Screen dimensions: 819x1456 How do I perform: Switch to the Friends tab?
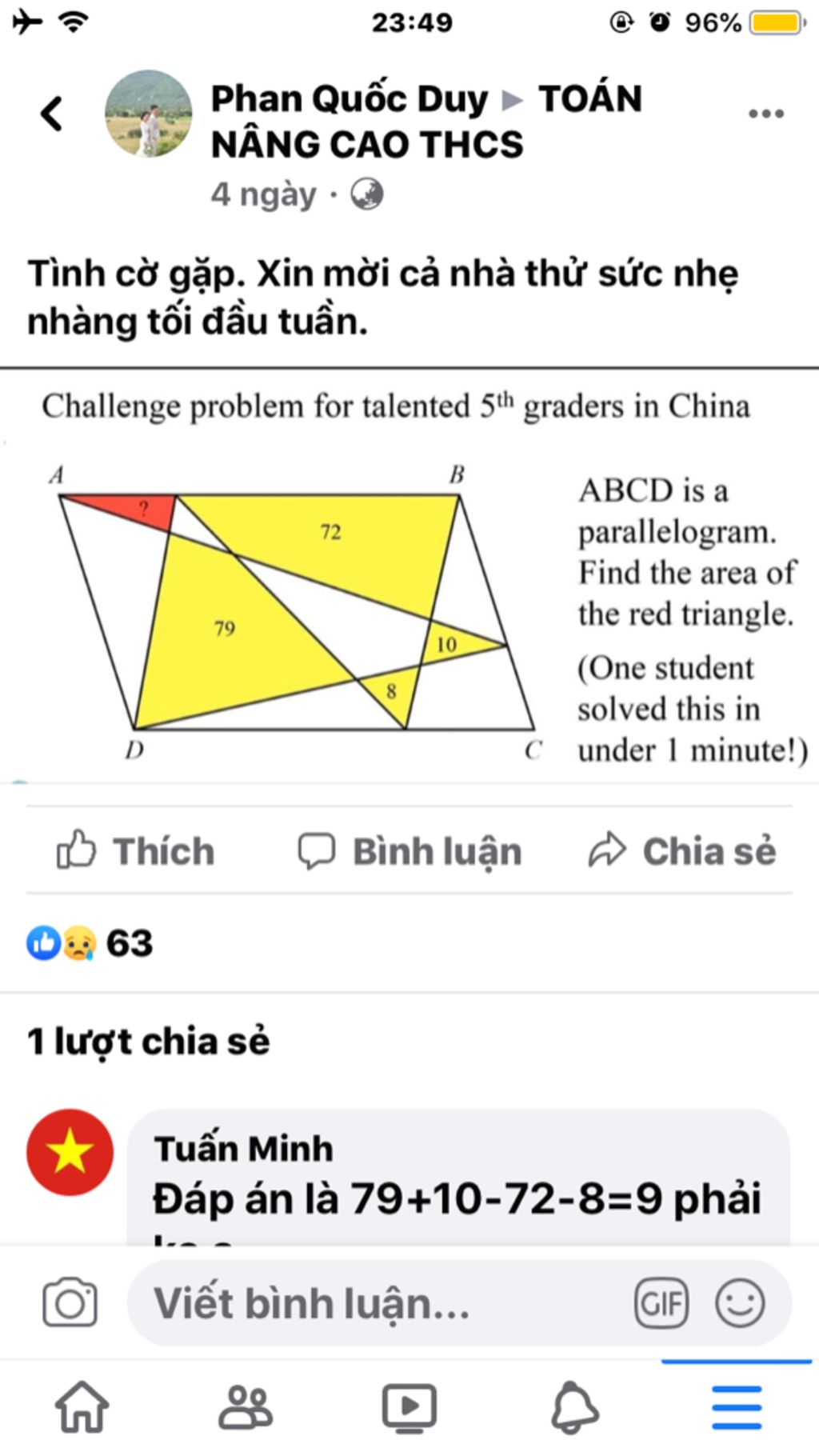coord(246,1406)
